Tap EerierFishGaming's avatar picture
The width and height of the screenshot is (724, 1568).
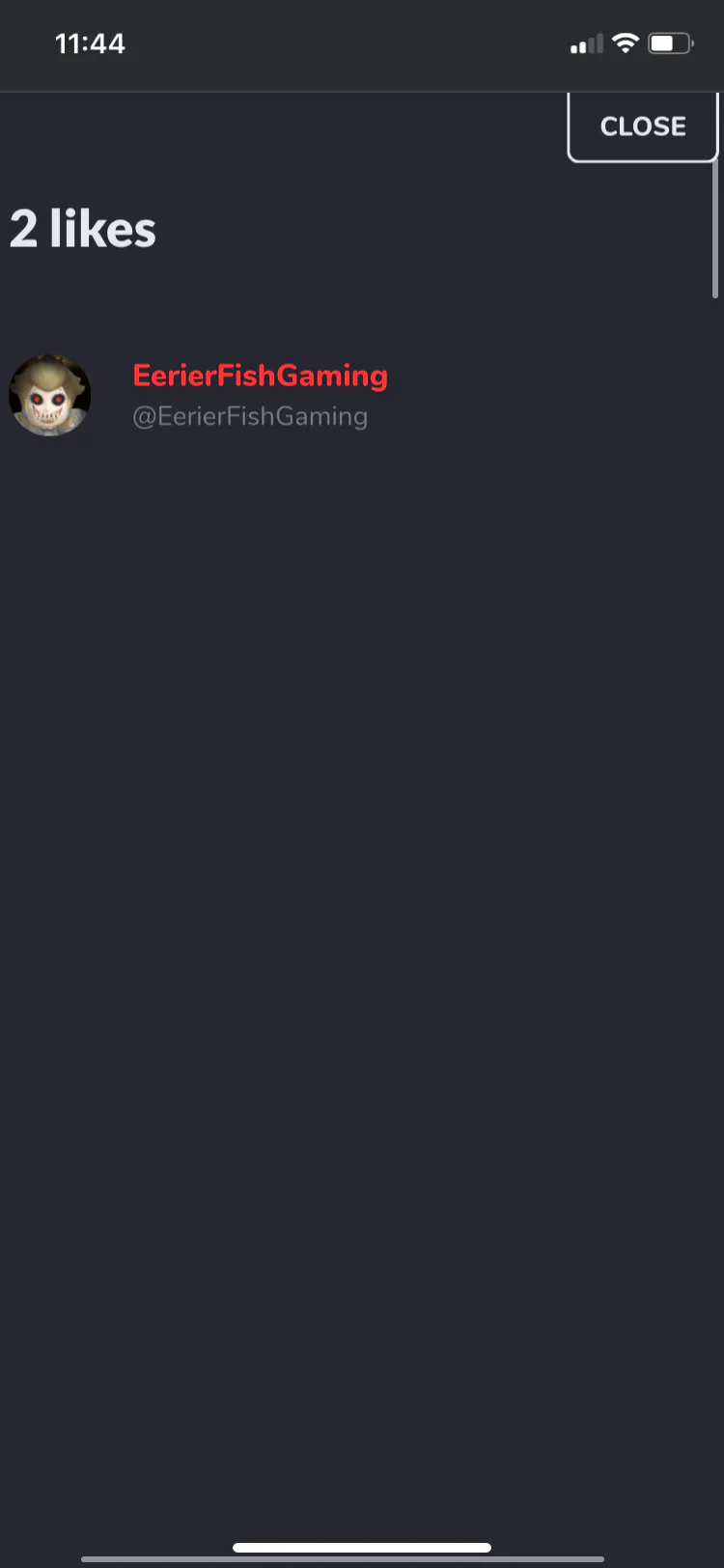click(50, 395)
